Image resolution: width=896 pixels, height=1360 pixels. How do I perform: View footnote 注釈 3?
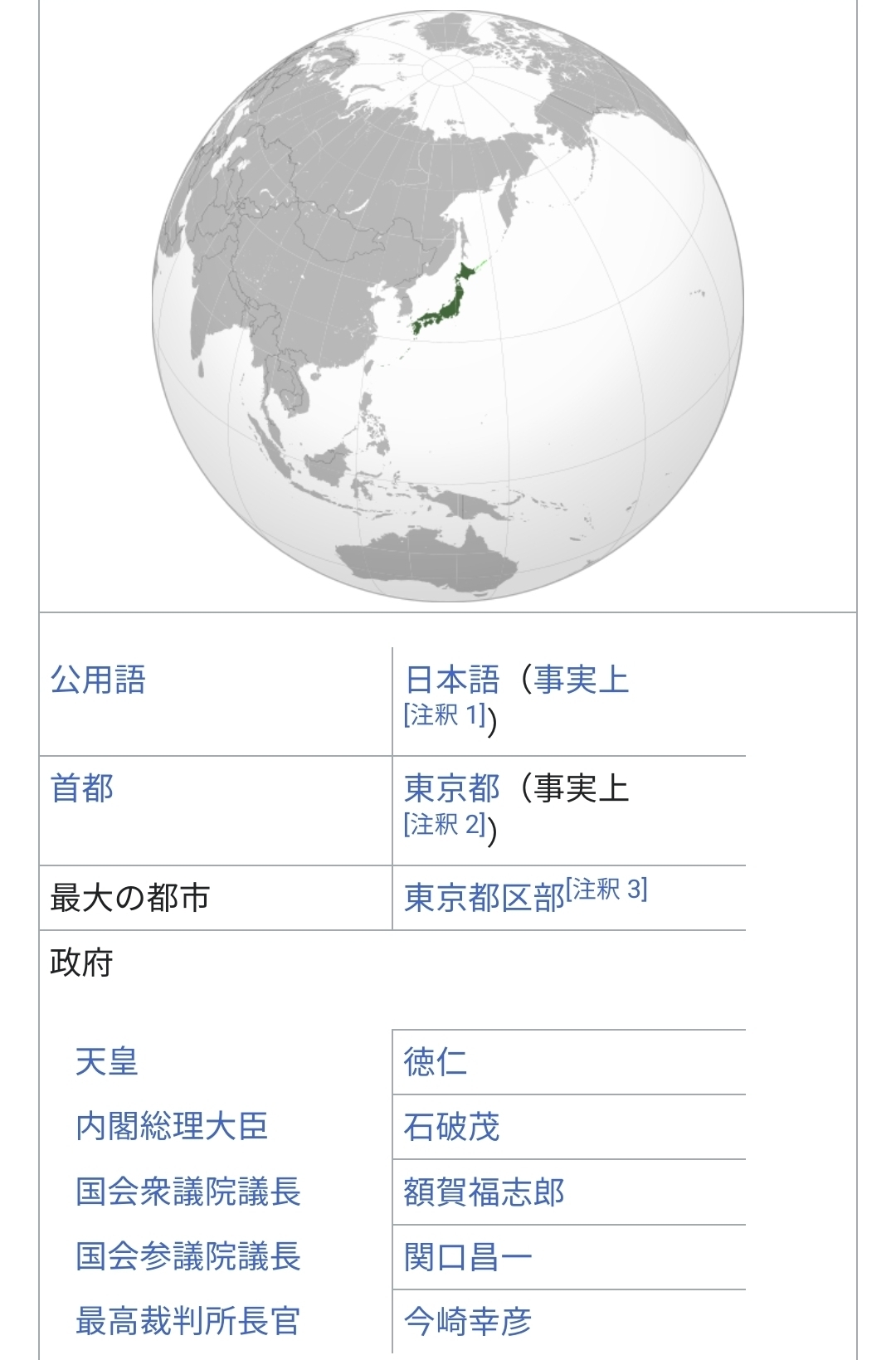606,890
